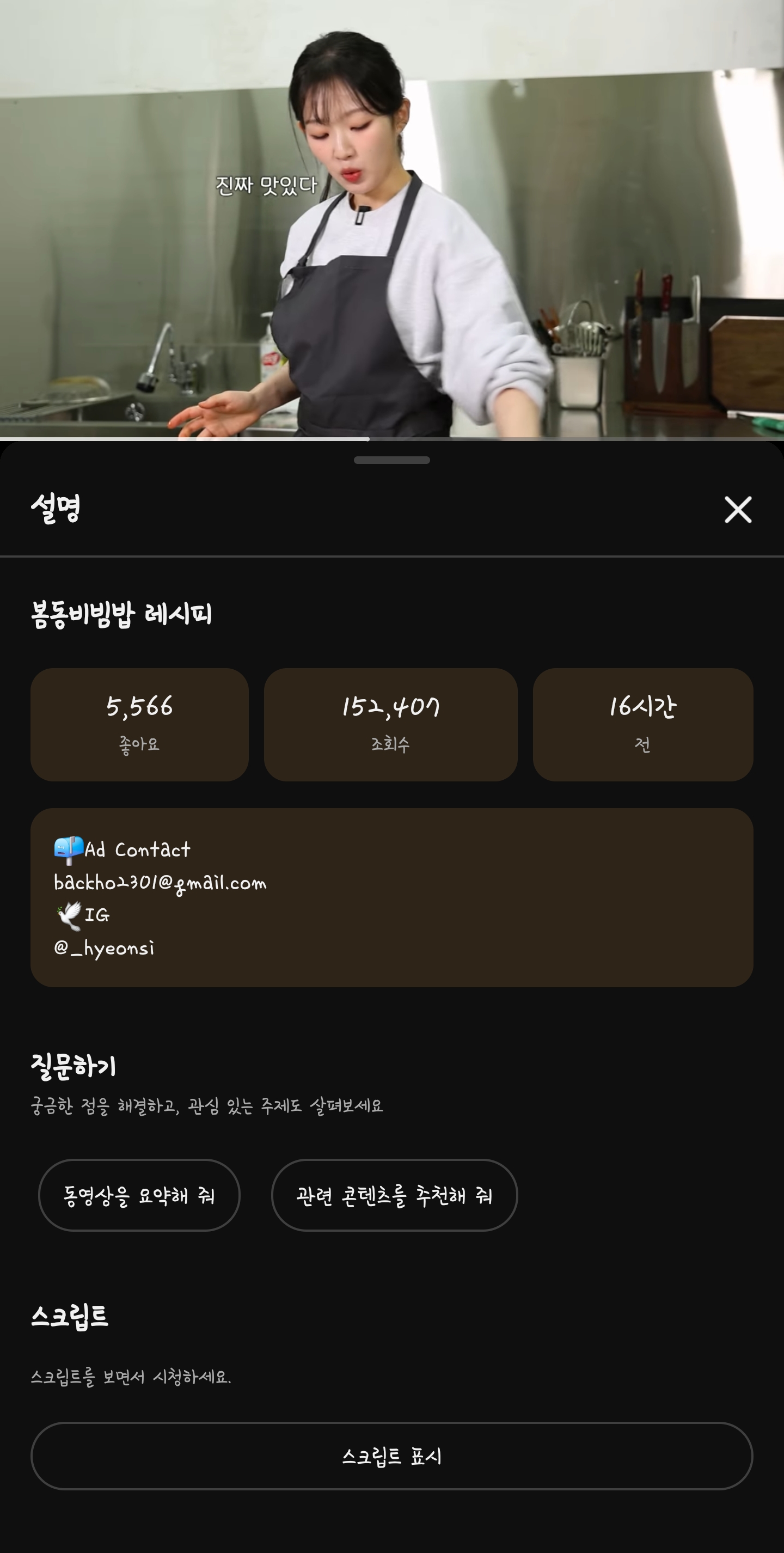Close the 설명 description panel
The width and height of the screenshot is (784, 1553).
(x=738, y=510)
